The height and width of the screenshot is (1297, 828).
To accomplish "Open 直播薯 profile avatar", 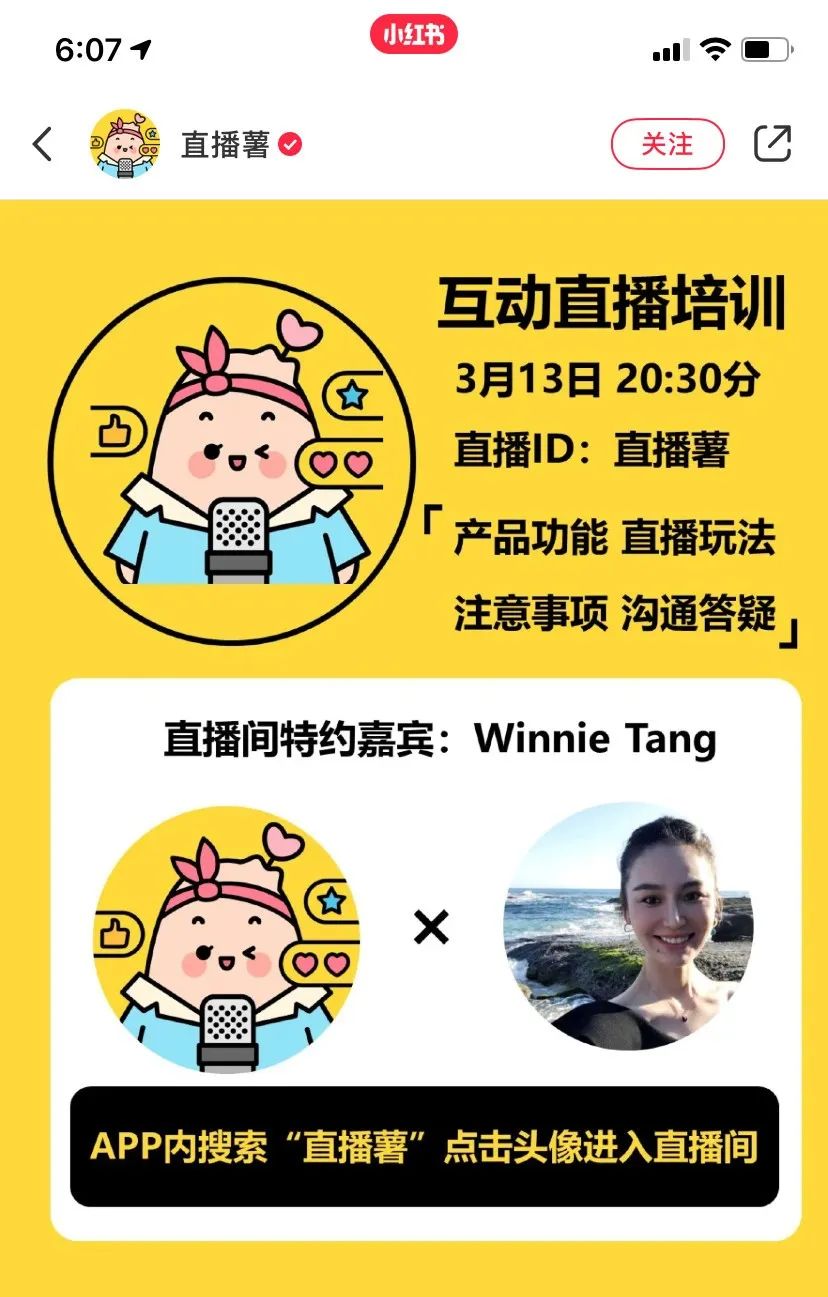I will tap(125, 144).
